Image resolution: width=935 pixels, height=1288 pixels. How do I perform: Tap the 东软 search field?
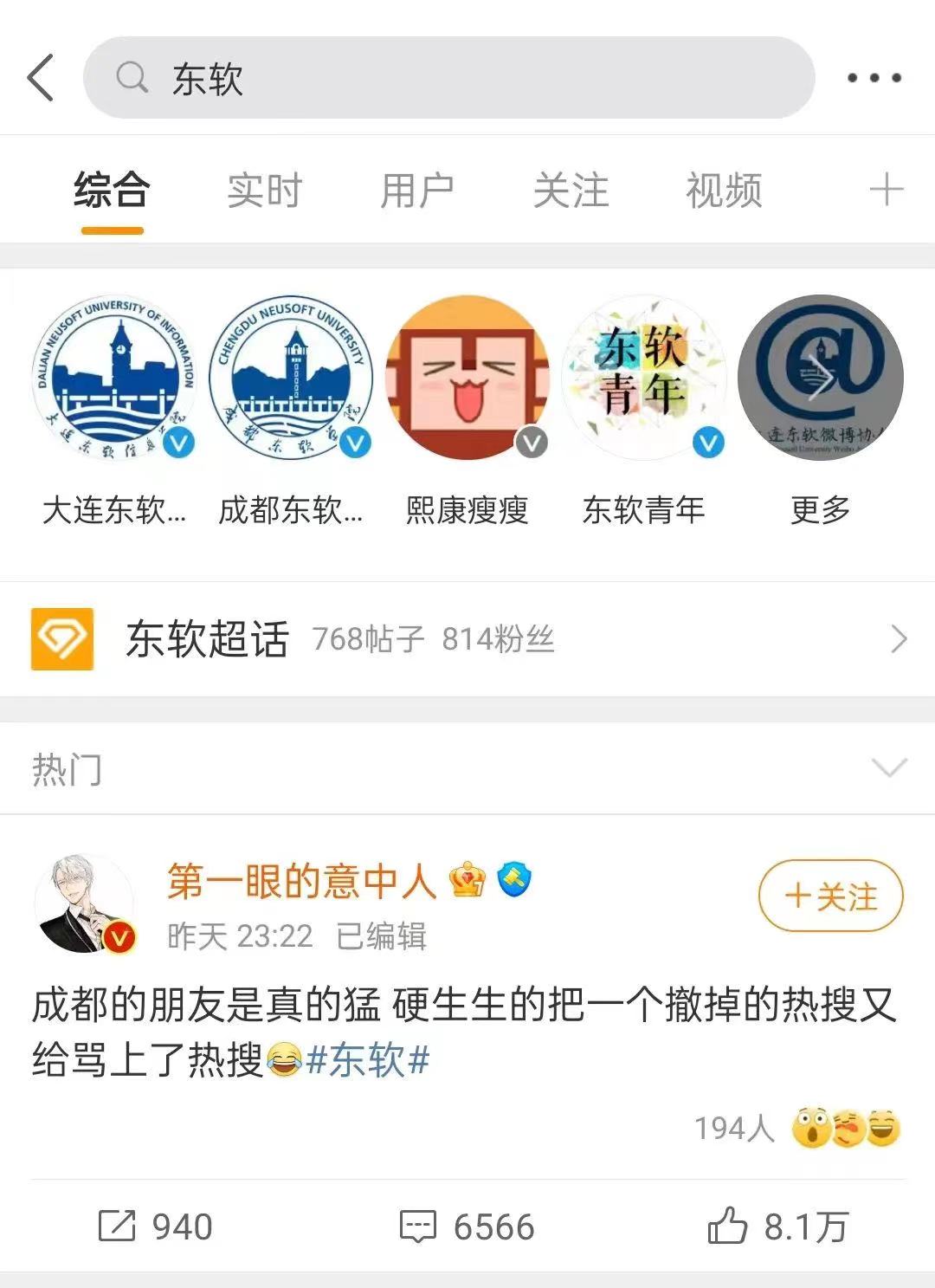coord(448,78)
